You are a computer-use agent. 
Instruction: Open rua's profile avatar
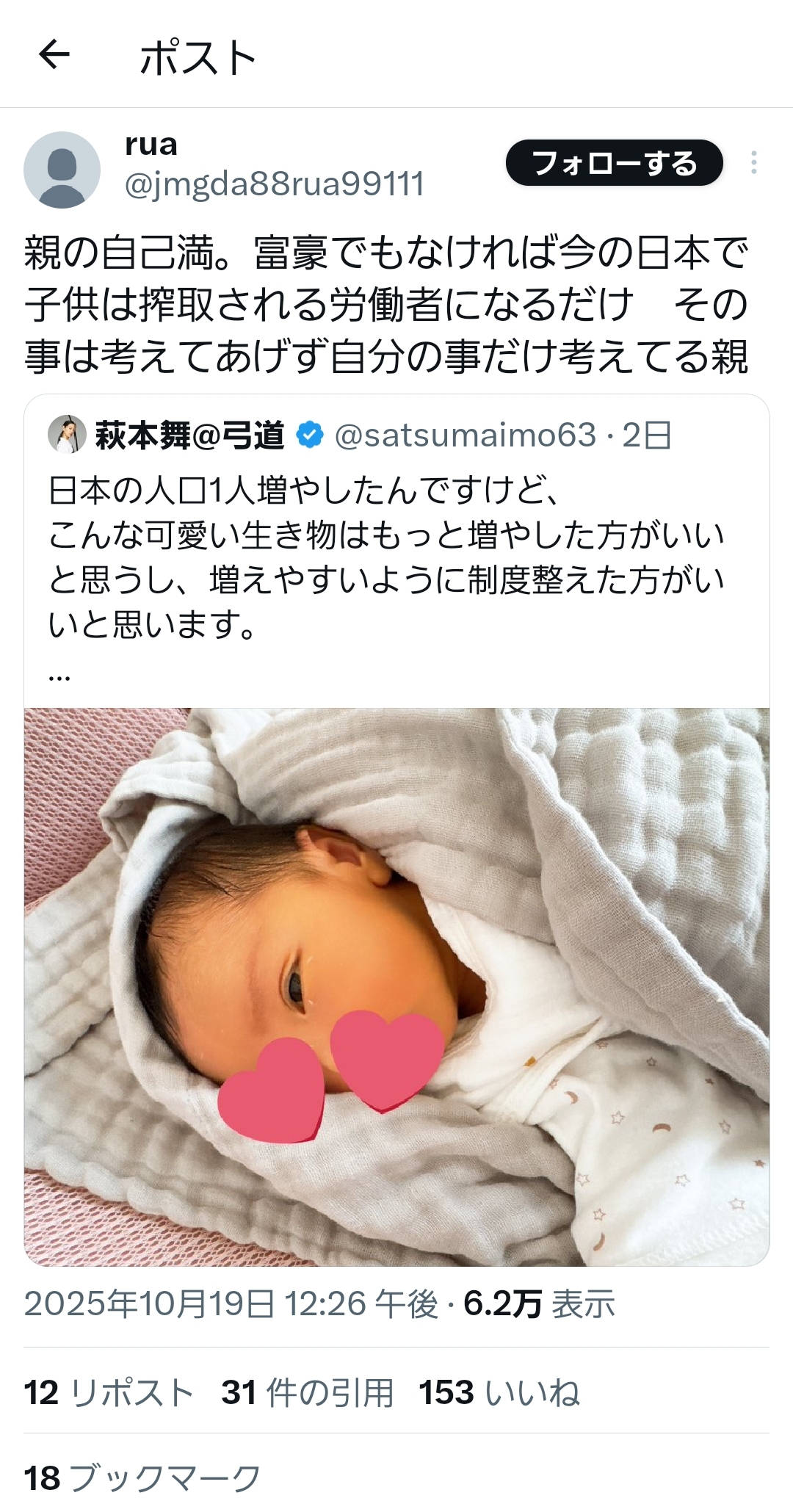point(62,170)
